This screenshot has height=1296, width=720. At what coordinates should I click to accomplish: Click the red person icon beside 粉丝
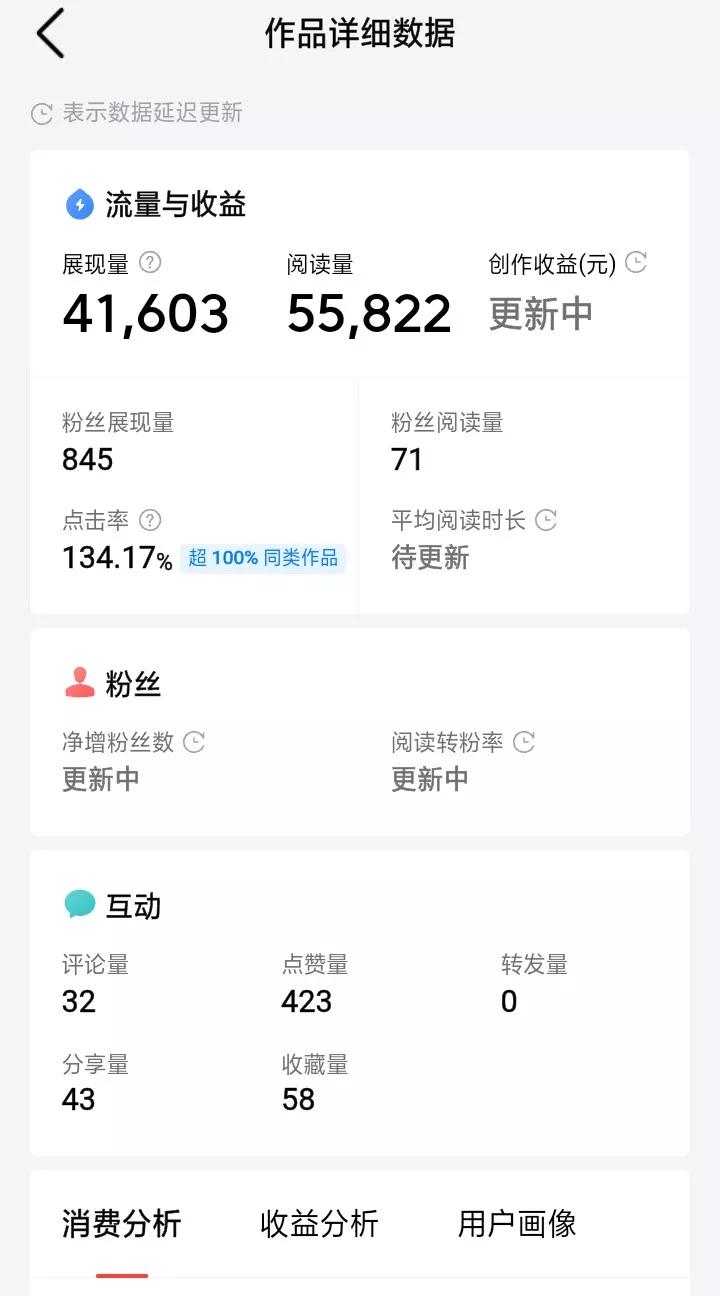click(x=78, y=683)
